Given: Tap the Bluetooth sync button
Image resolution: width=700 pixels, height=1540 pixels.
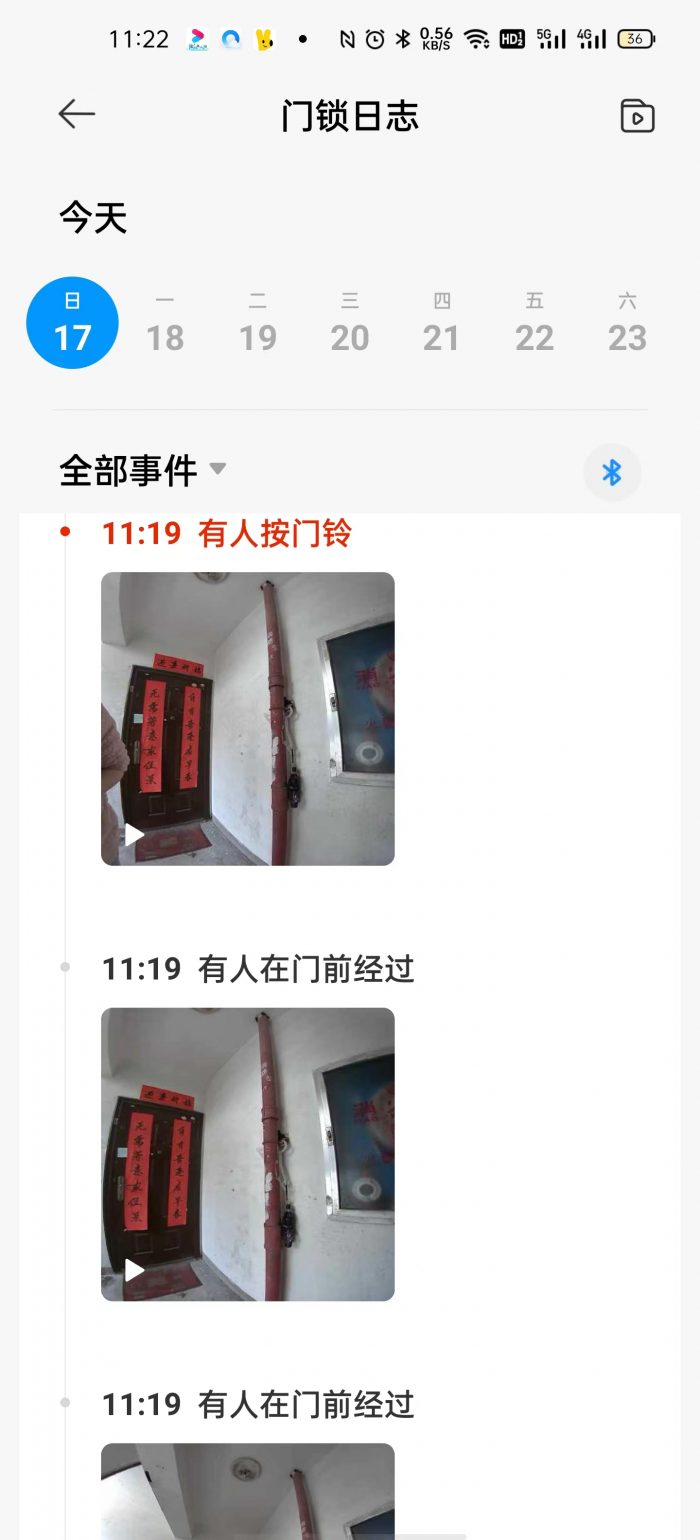Looking at the screenshot, I should 612,472.
